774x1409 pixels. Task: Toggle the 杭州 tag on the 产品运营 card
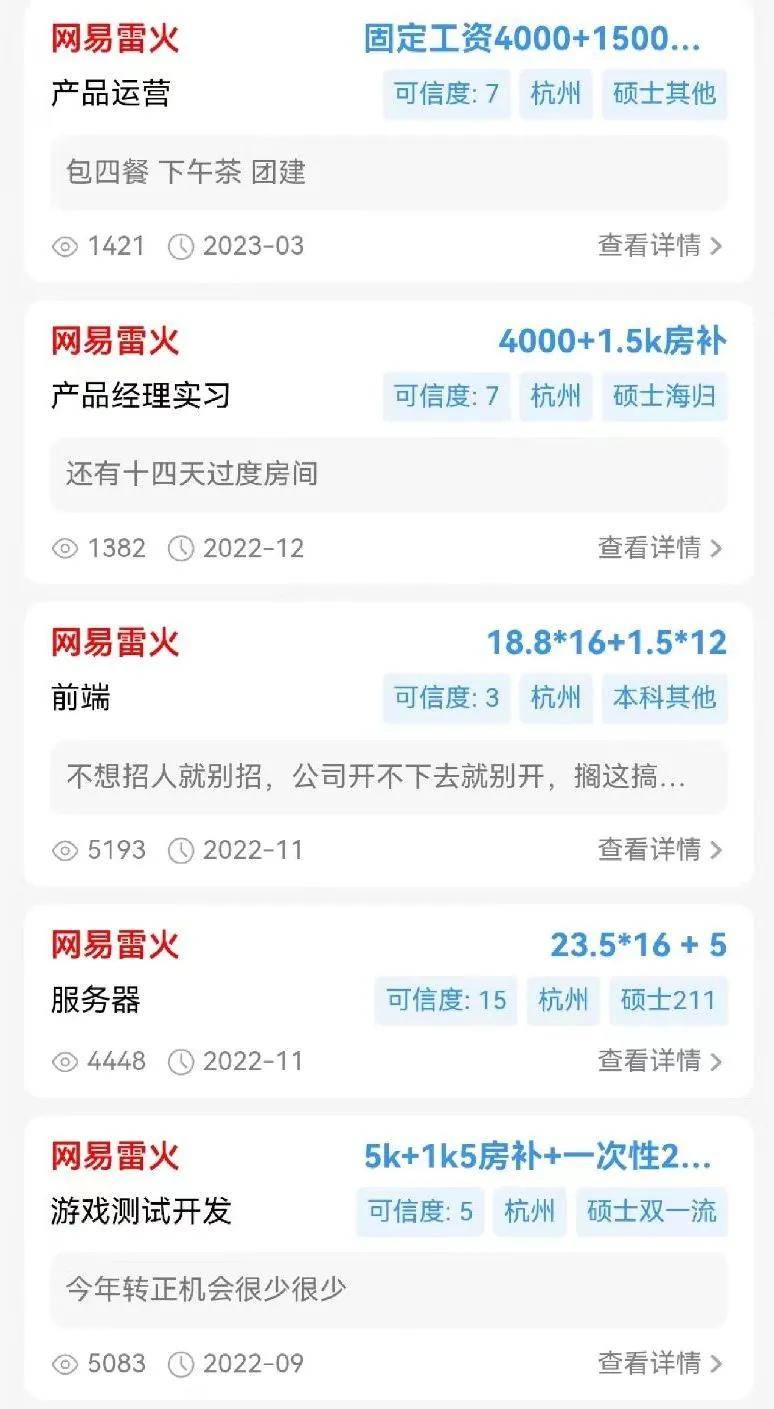[x=555, y=95]
